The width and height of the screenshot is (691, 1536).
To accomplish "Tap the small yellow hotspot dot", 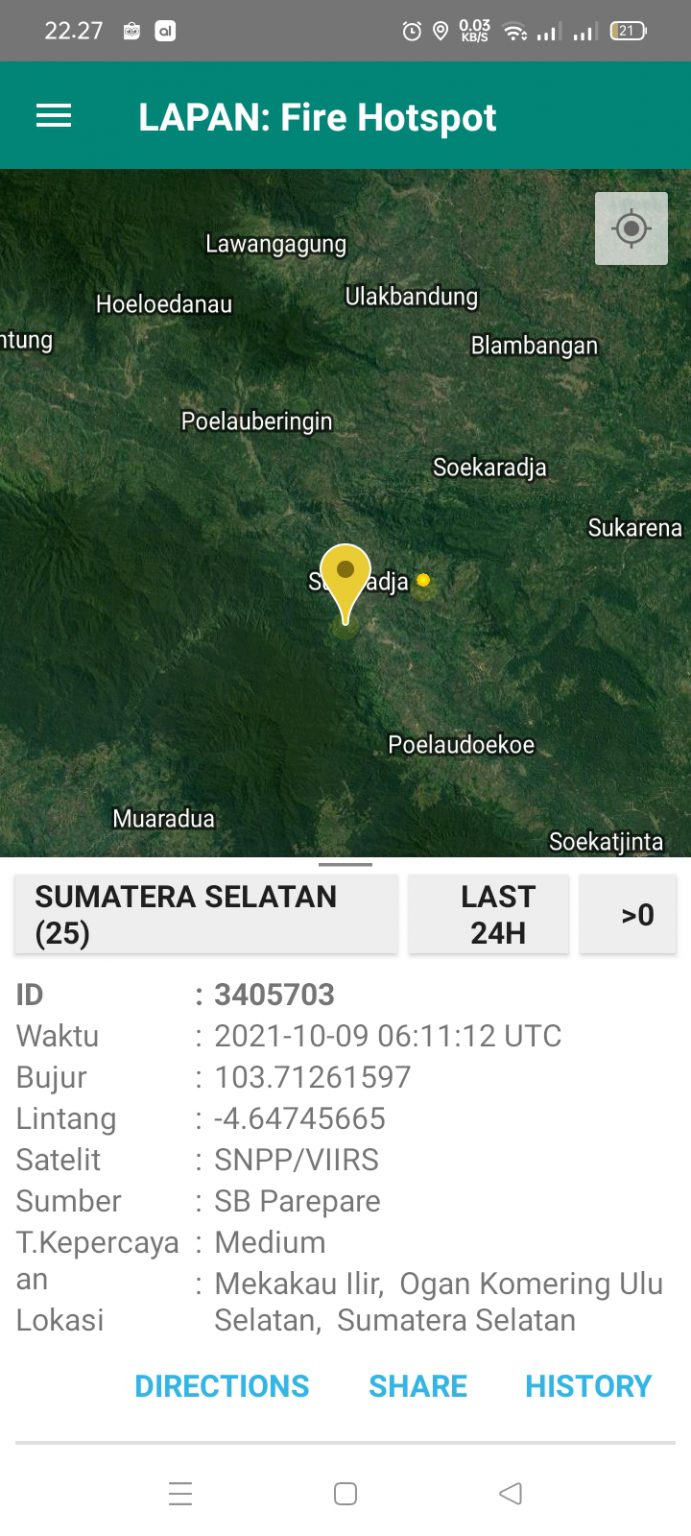I will pyautogui.click(x=423, y=580).
